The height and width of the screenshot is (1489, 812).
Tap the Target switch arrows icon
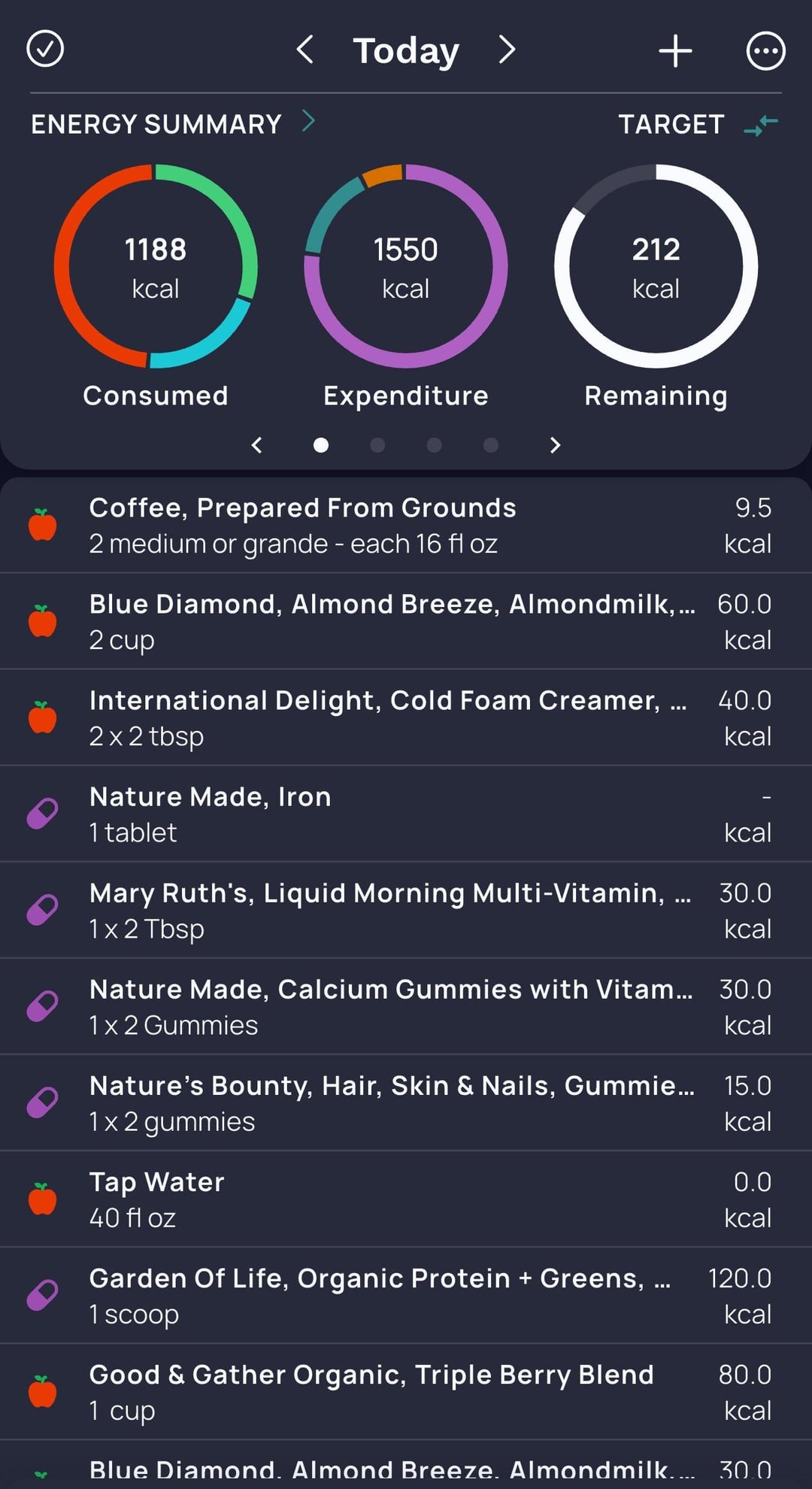point(761,125)
